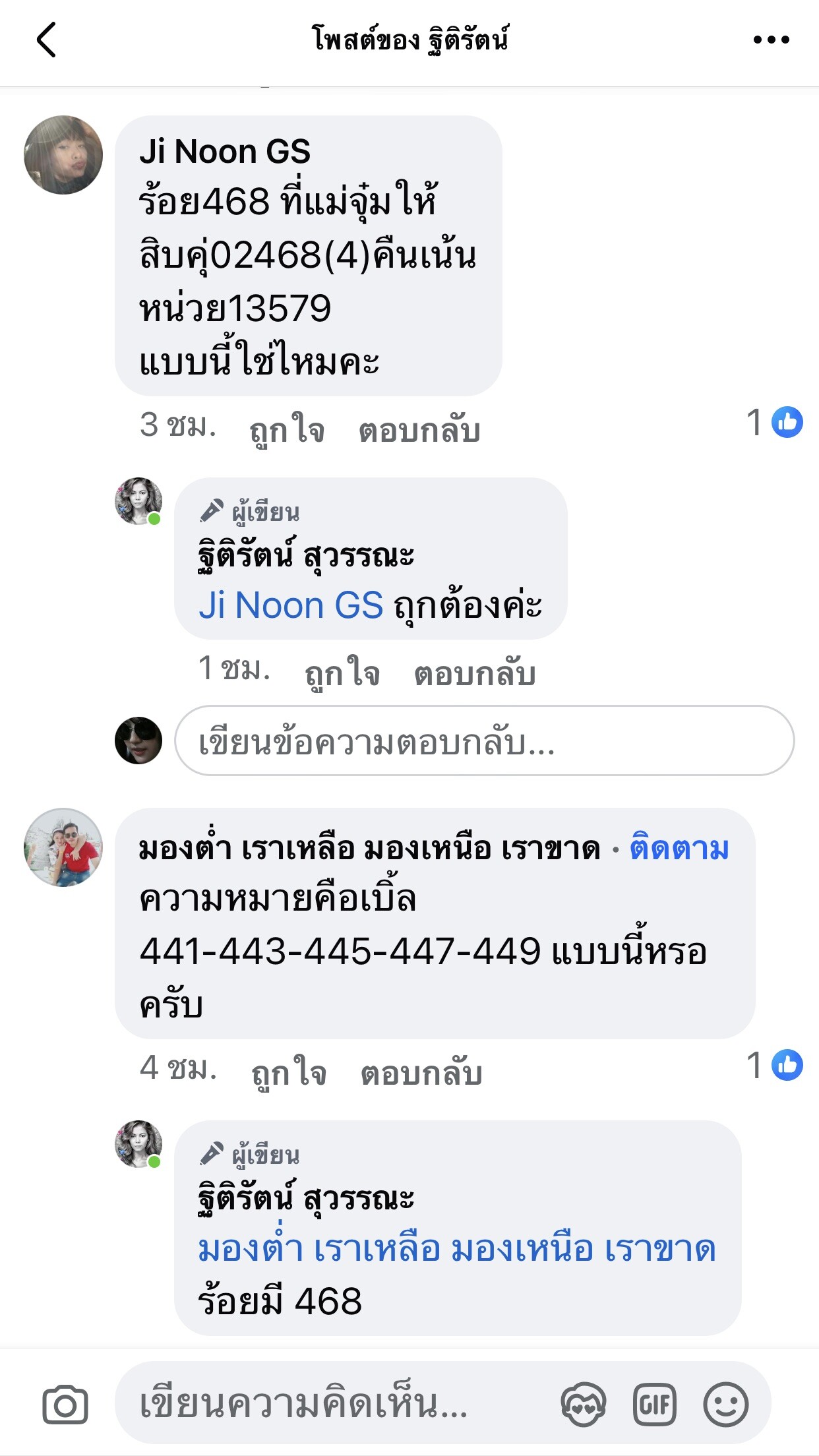The image size is (819, 1456).
Task: Open the blue มองต่ำ เราเหลือ mention in the reply
Action: [456, 1248]
